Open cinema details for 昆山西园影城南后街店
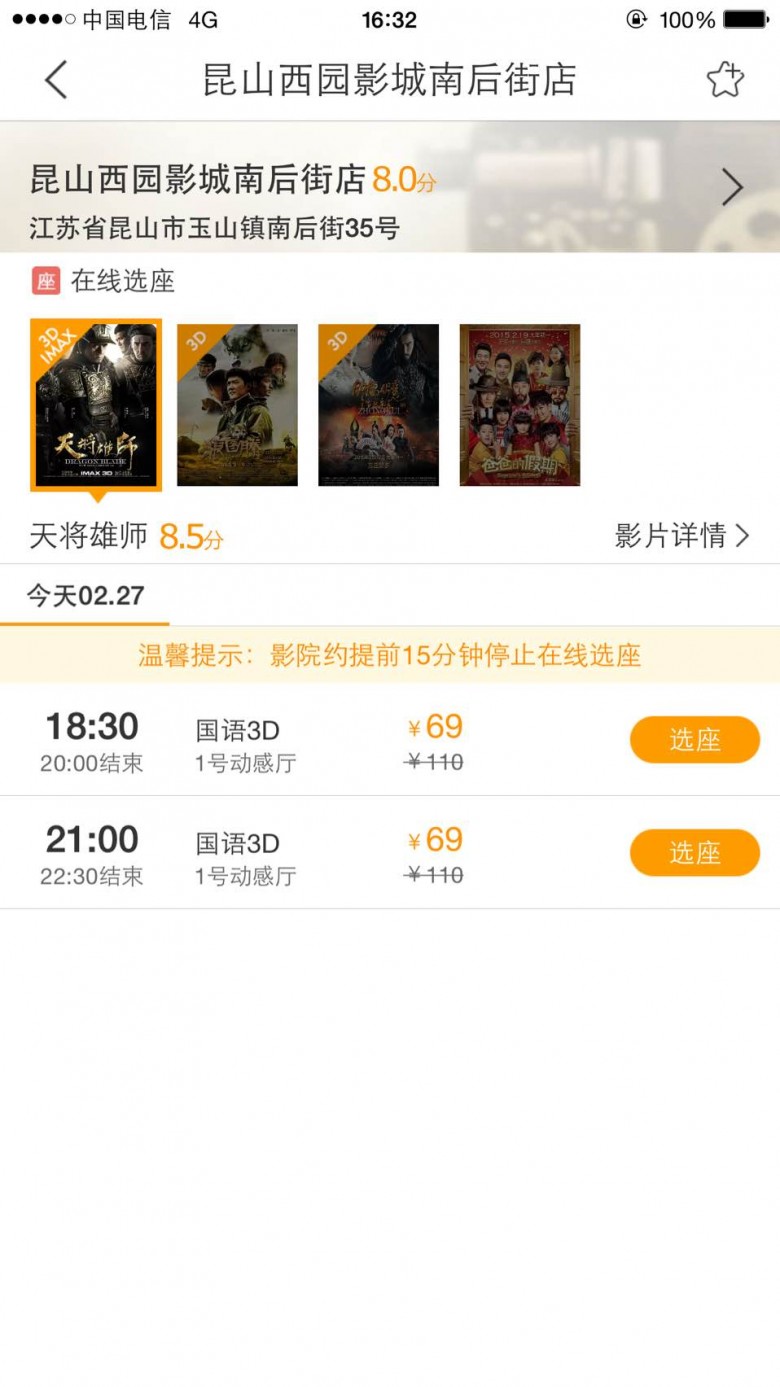 click(732, 187)
